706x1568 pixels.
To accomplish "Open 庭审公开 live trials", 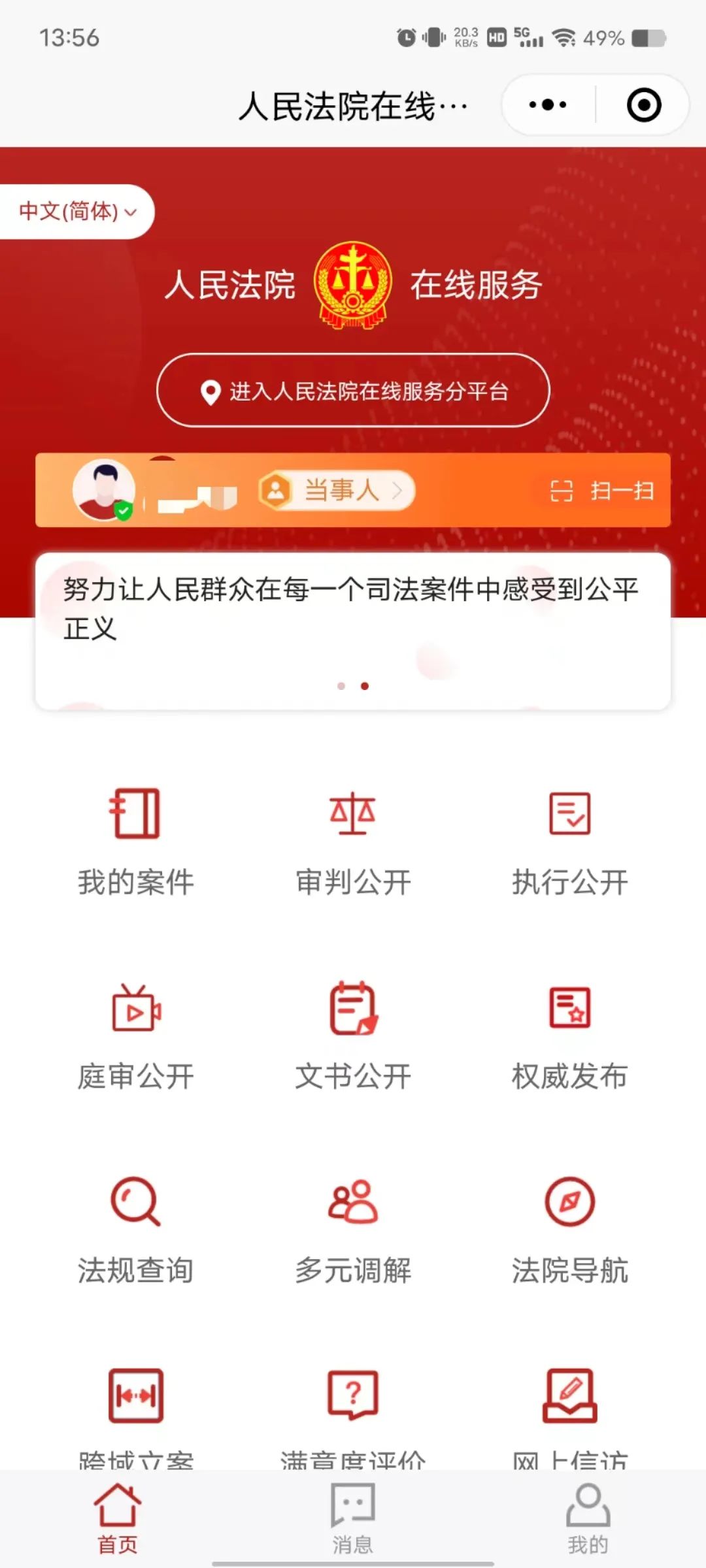I will coord(135,1036).
